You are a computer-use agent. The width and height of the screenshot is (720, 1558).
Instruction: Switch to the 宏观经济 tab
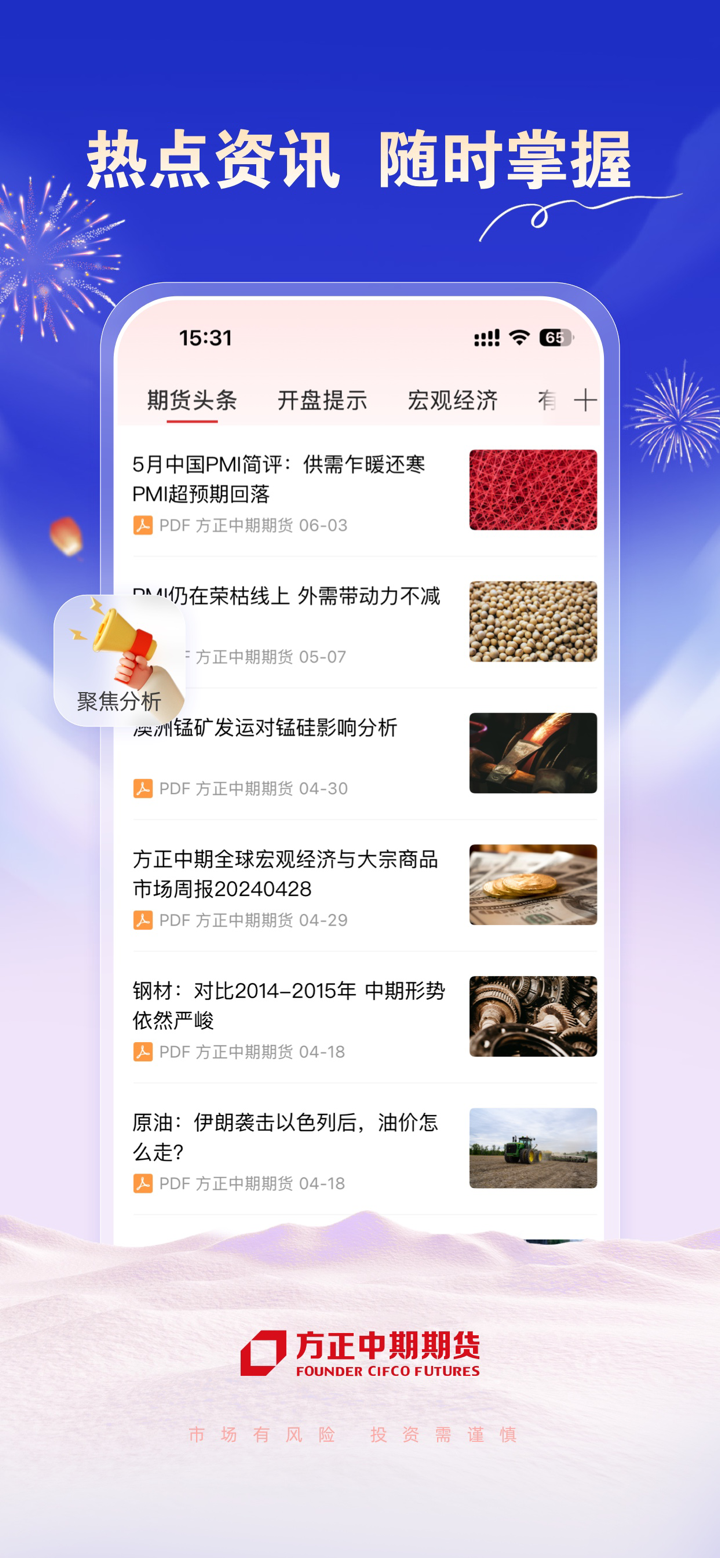[x=452, y=398]
